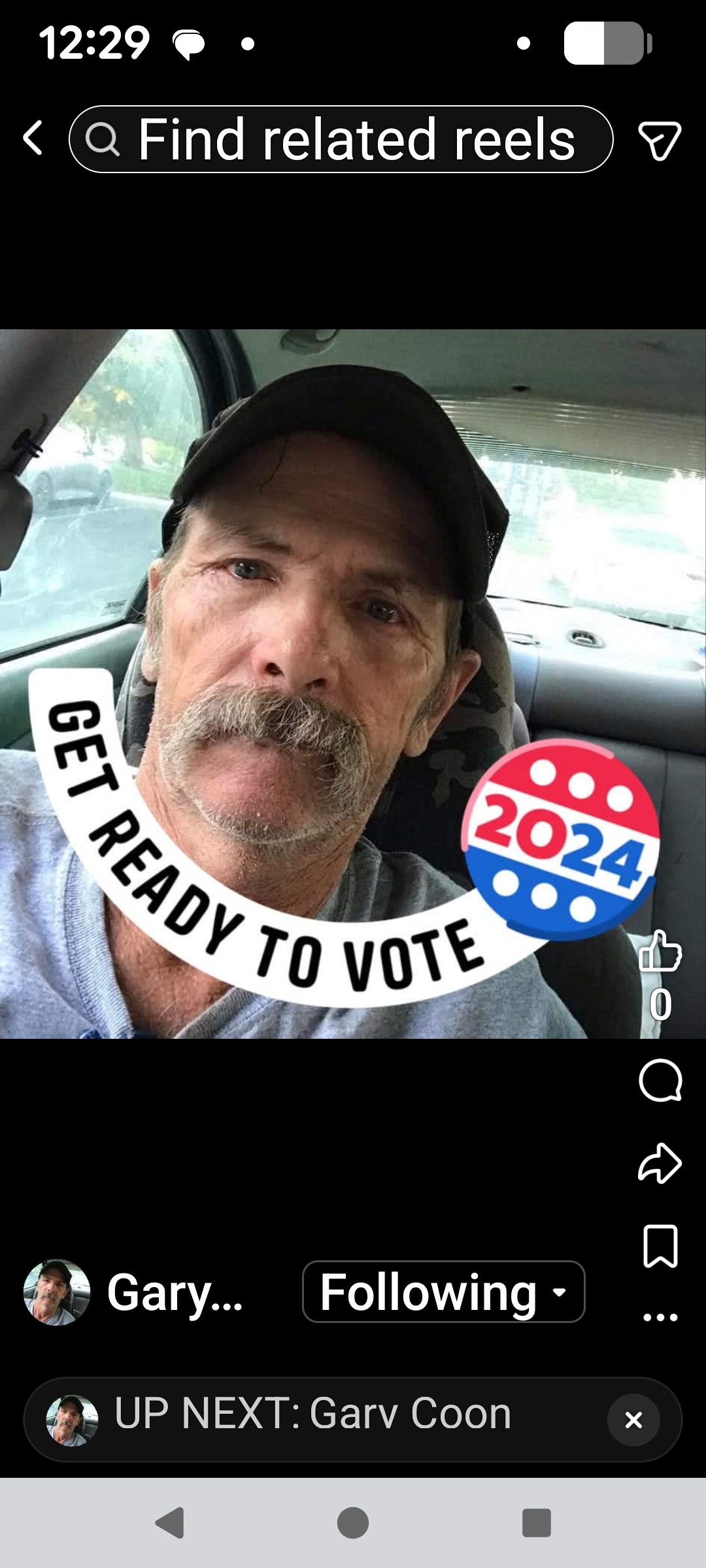Open the three-dot more options menu
Screen dimensions: 706x1568
pyautogui.click(x=660, y=1317)
